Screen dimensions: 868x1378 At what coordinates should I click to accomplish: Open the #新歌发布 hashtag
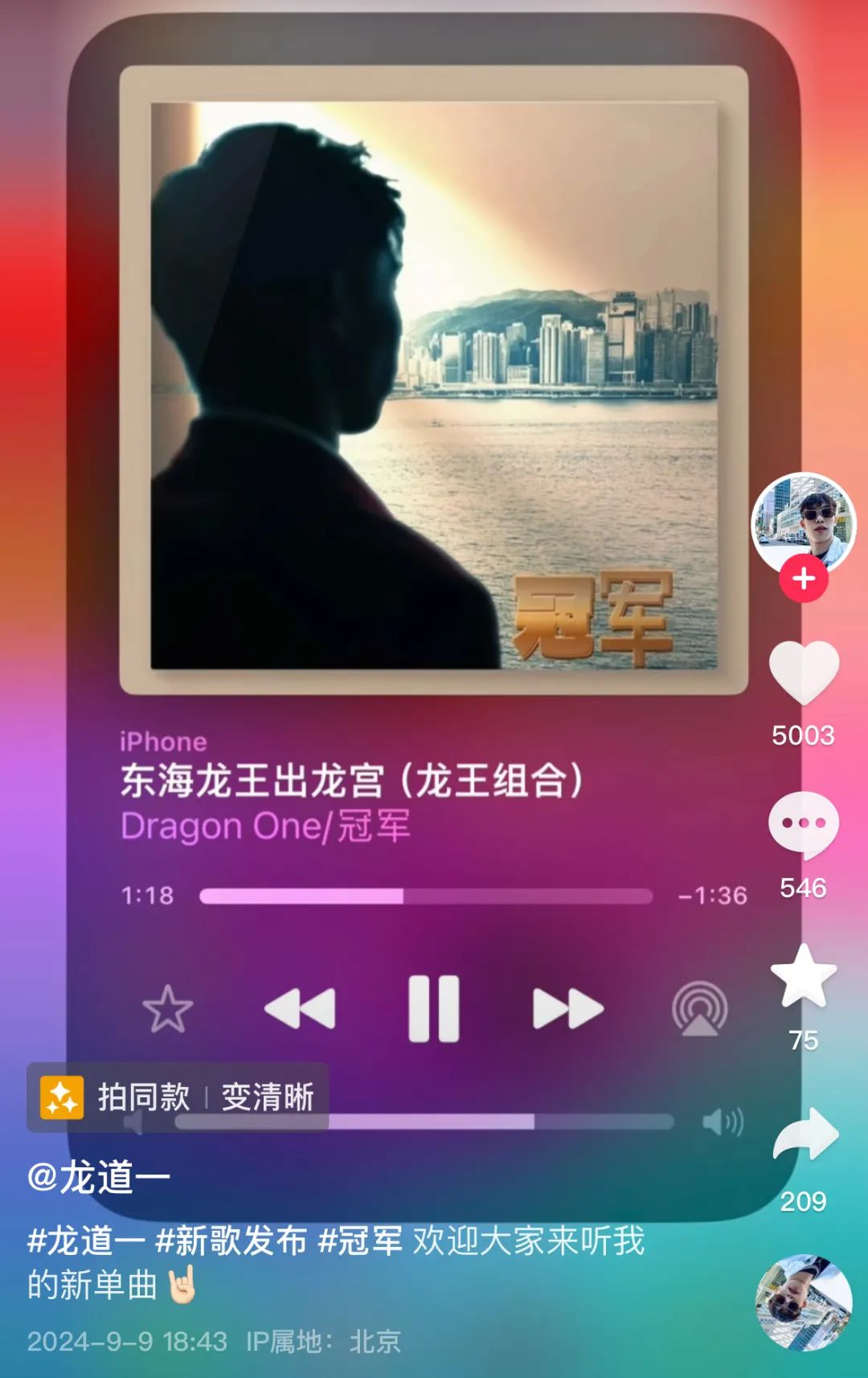coord(231,1241)
